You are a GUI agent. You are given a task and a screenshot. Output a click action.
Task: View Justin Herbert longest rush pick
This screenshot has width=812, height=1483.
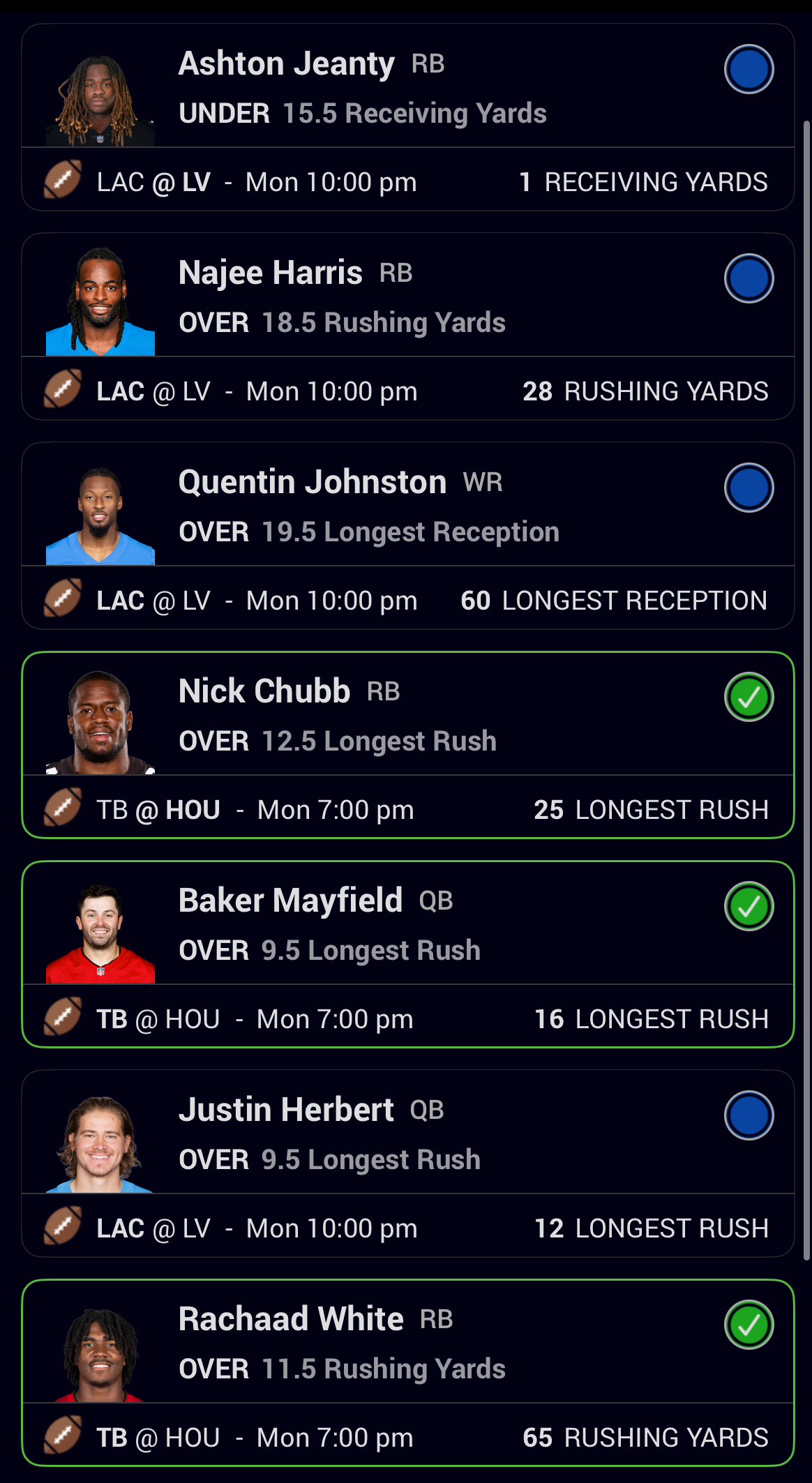pyautogui.click(x=407, y=1164)
